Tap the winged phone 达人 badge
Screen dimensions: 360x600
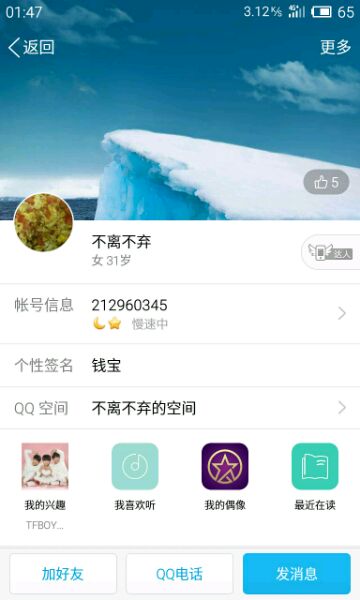pyautogui.click(x=331, y=252)
